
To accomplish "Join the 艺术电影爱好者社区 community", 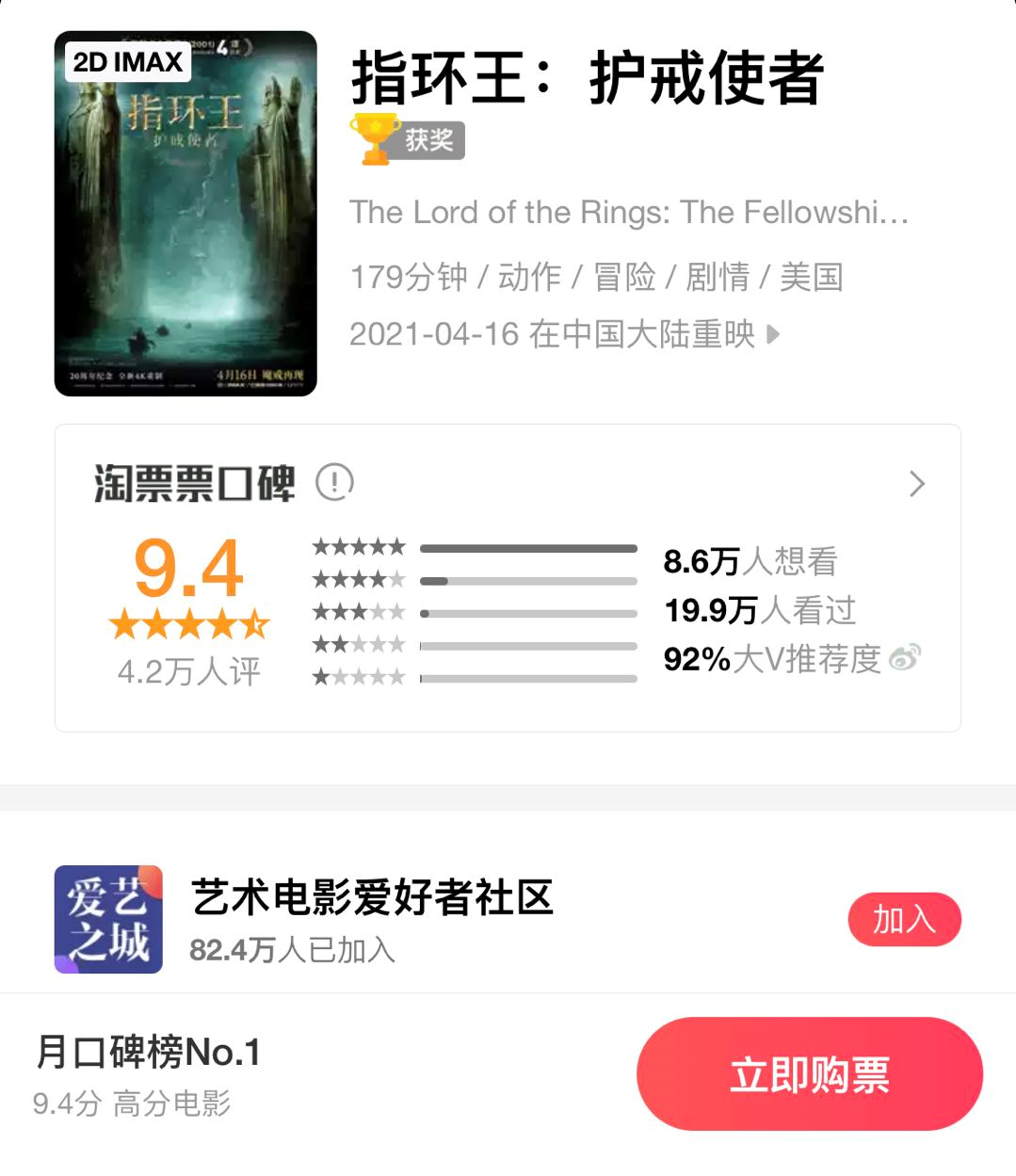I will pyautogui.click(x=904, y=919).
